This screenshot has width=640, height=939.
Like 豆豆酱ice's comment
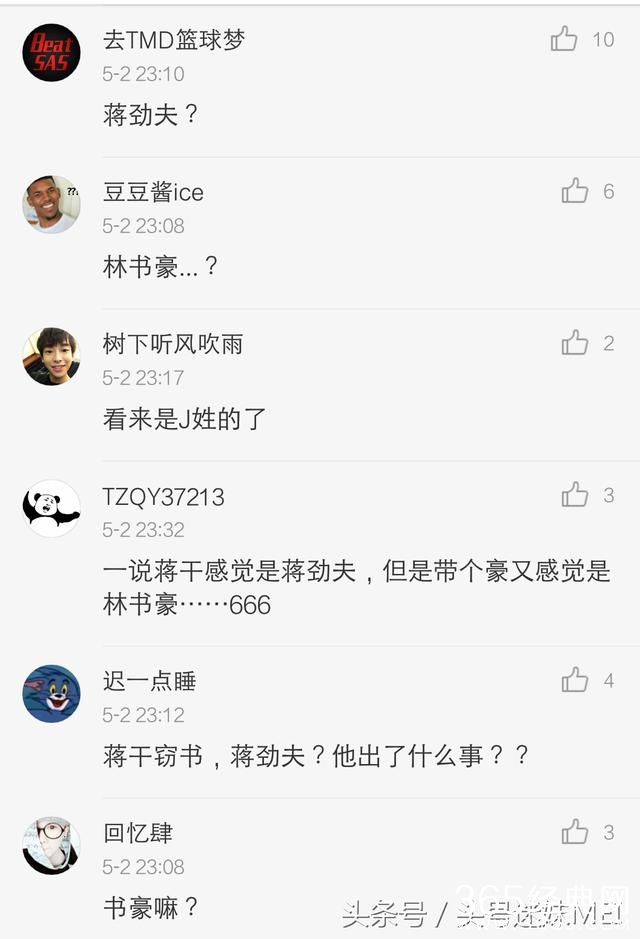[x=575, y=191]
